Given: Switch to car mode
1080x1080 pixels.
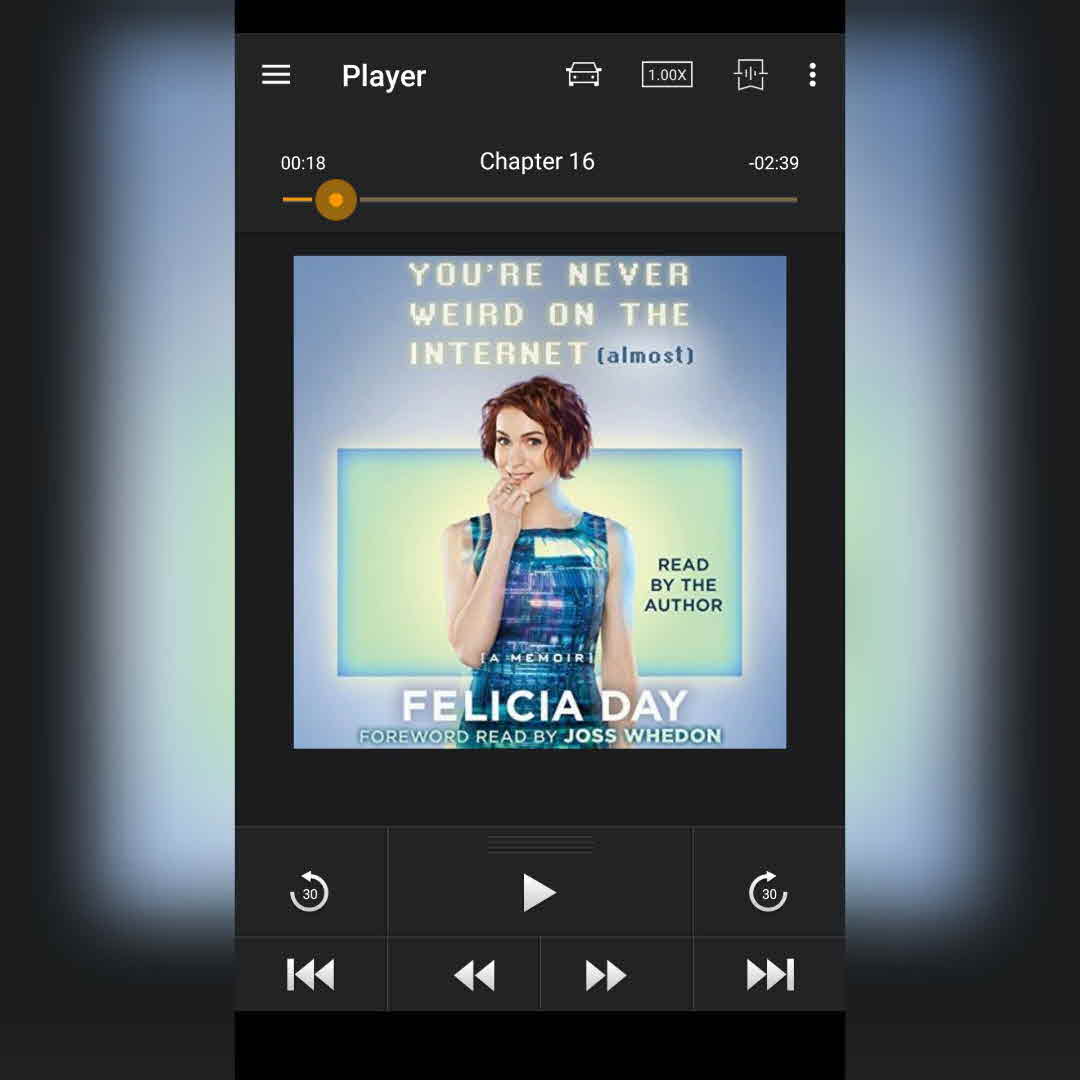Looking at the screenshot, I should point(584,75).
